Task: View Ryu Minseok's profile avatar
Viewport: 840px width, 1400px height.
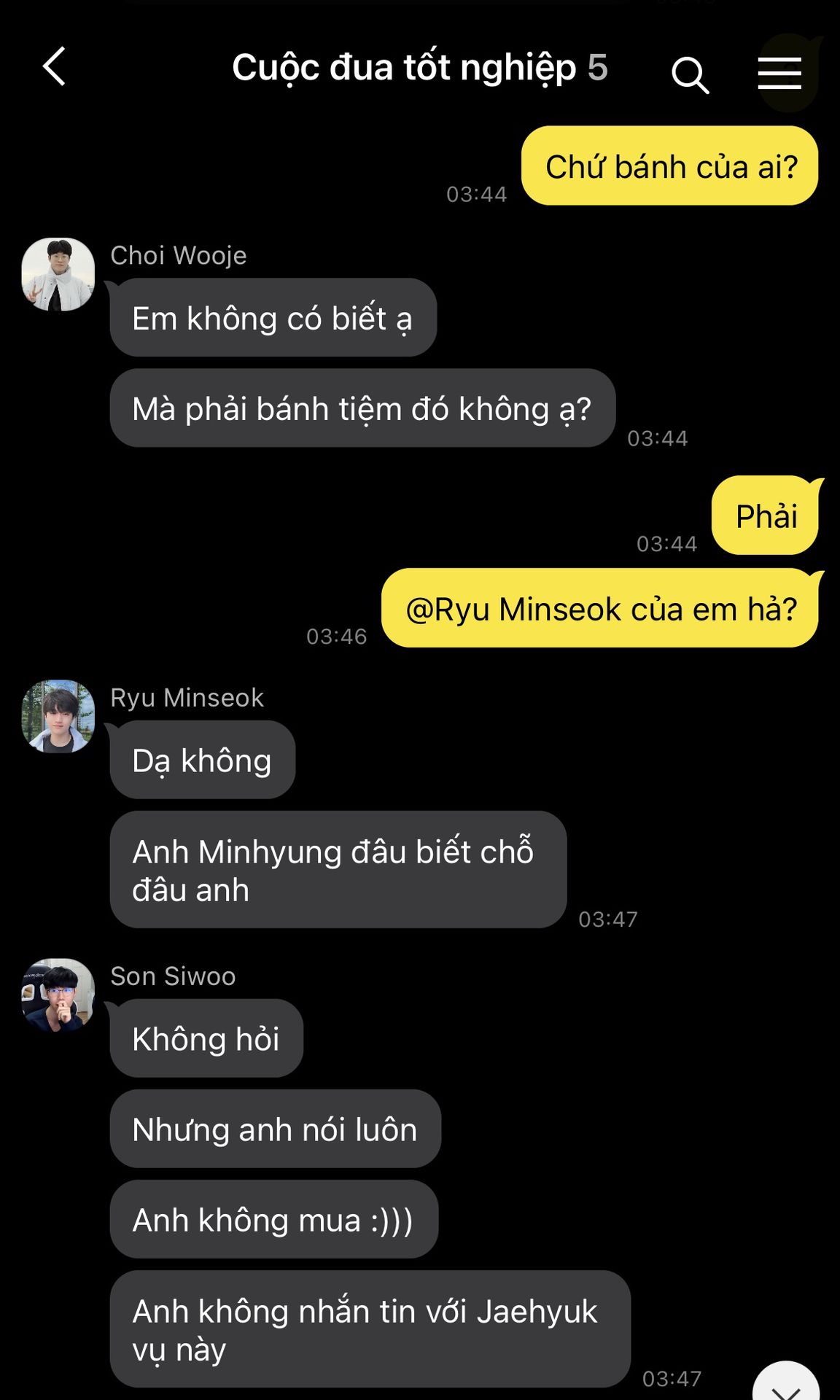Action: pos(58,716)
